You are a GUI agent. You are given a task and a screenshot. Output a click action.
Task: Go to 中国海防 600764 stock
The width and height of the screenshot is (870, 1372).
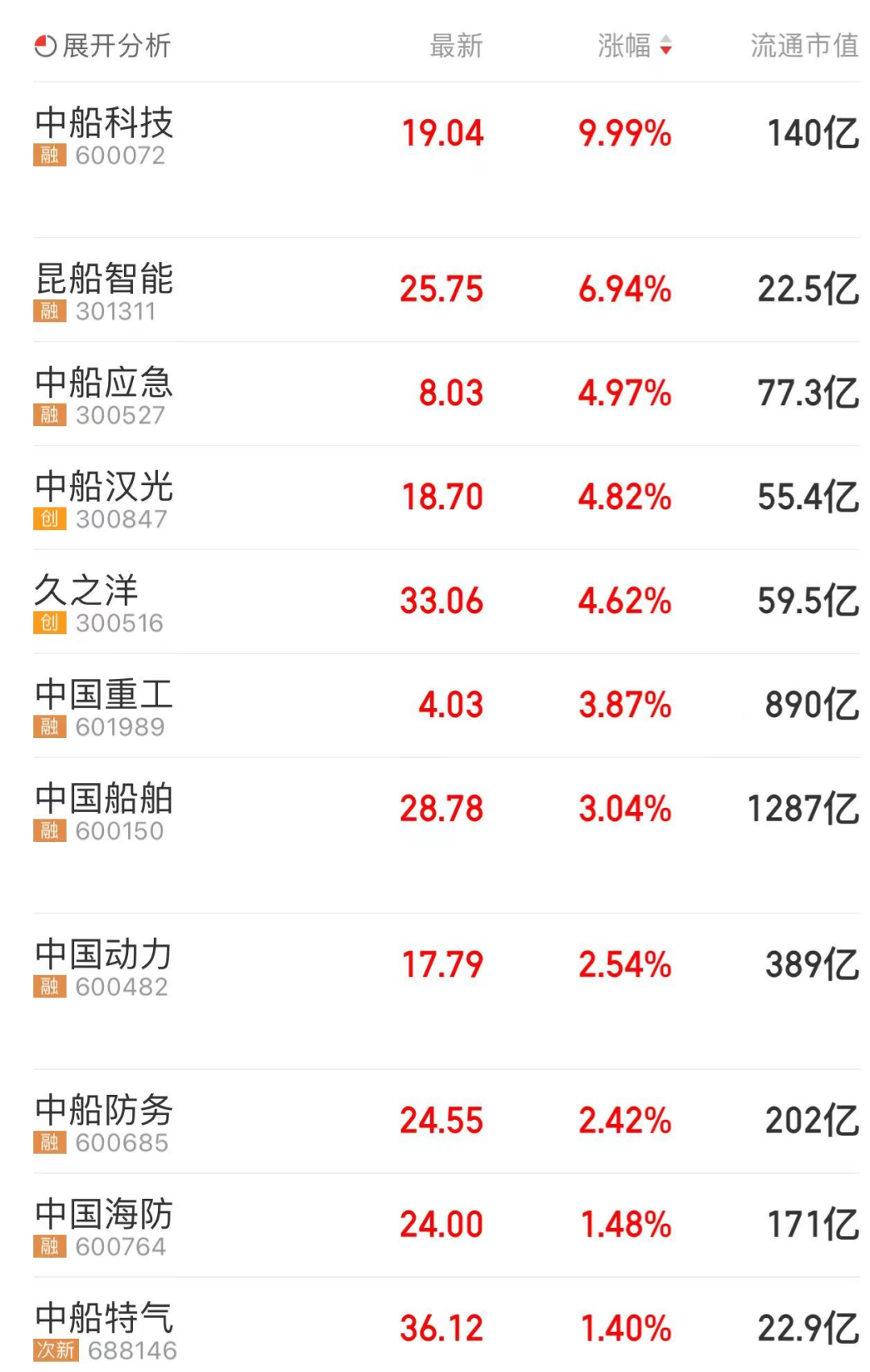point(105,1225)
